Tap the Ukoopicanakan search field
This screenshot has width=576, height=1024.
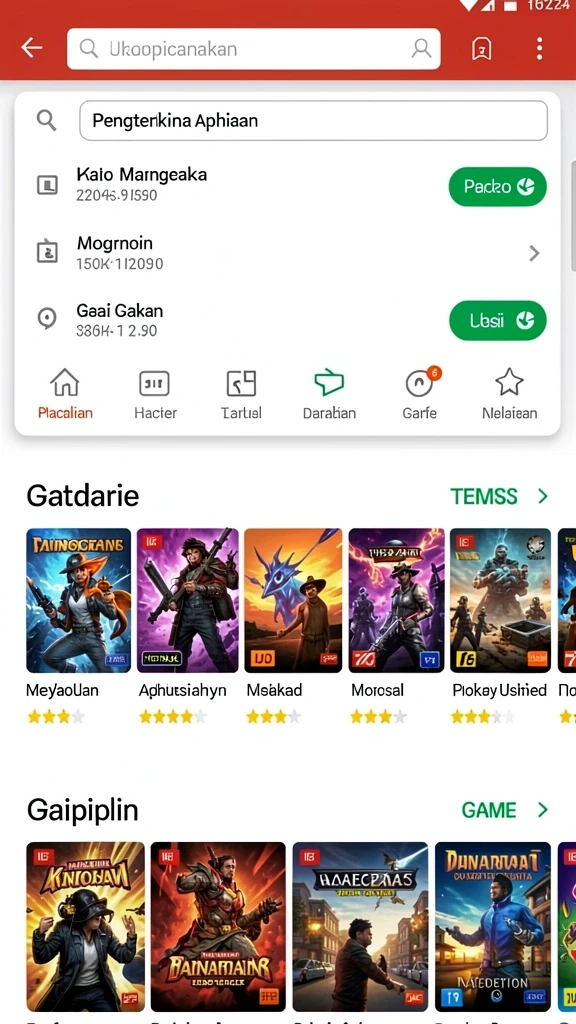click(x=253, y=48)
